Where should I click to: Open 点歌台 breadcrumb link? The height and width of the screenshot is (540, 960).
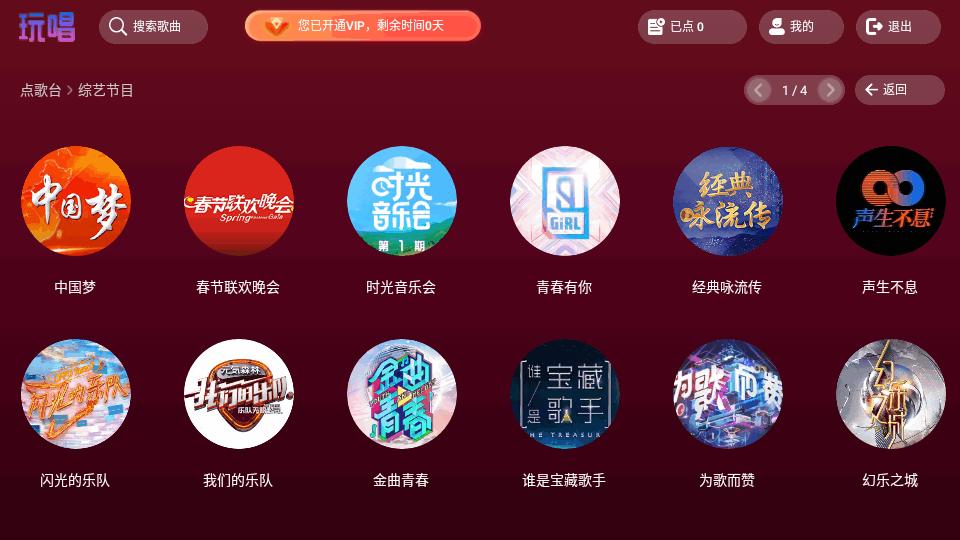coord(41,90)
